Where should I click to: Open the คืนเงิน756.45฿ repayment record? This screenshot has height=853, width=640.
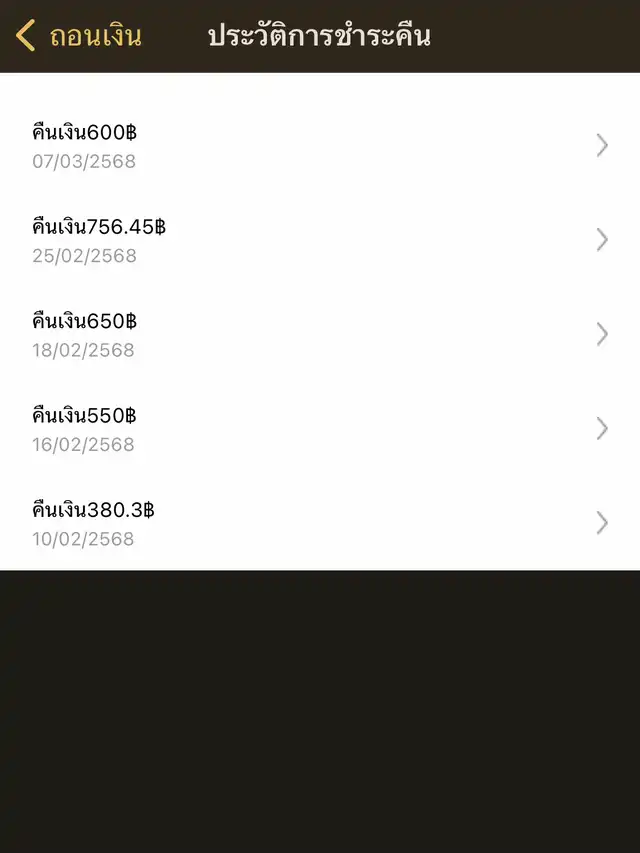[x=320, y=240]
